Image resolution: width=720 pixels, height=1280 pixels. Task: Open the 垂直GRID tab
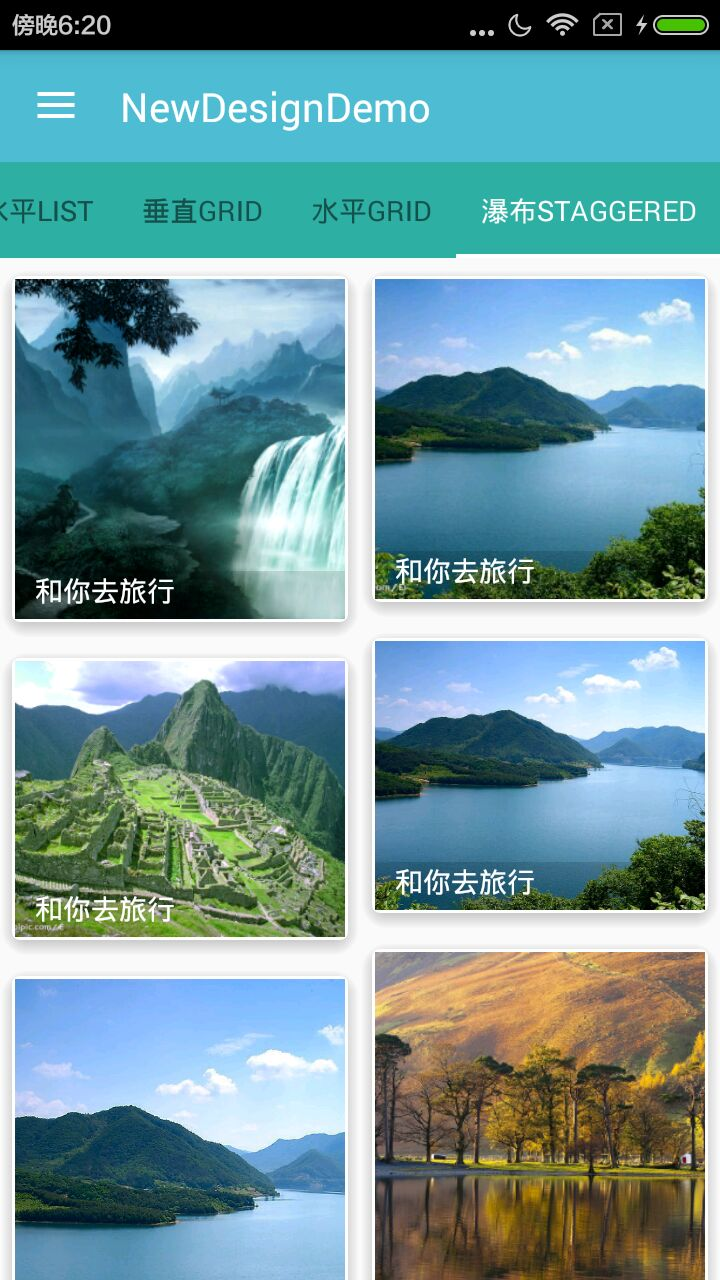click(x=201, y=212)
